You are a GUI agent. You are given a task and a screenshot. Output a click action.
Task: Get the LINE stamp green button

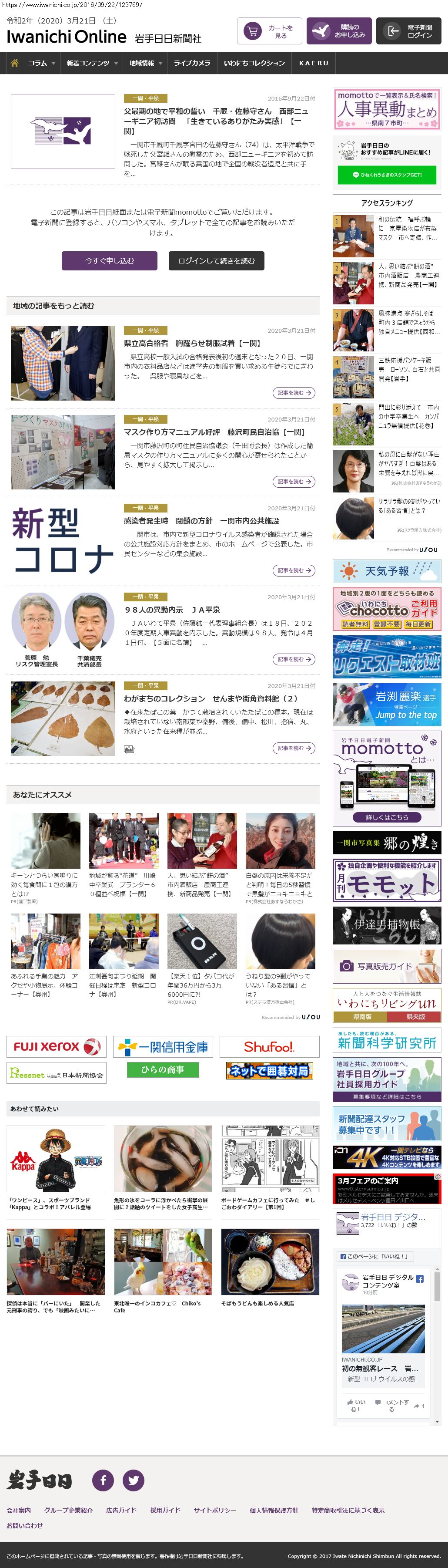tap(387, 175)
